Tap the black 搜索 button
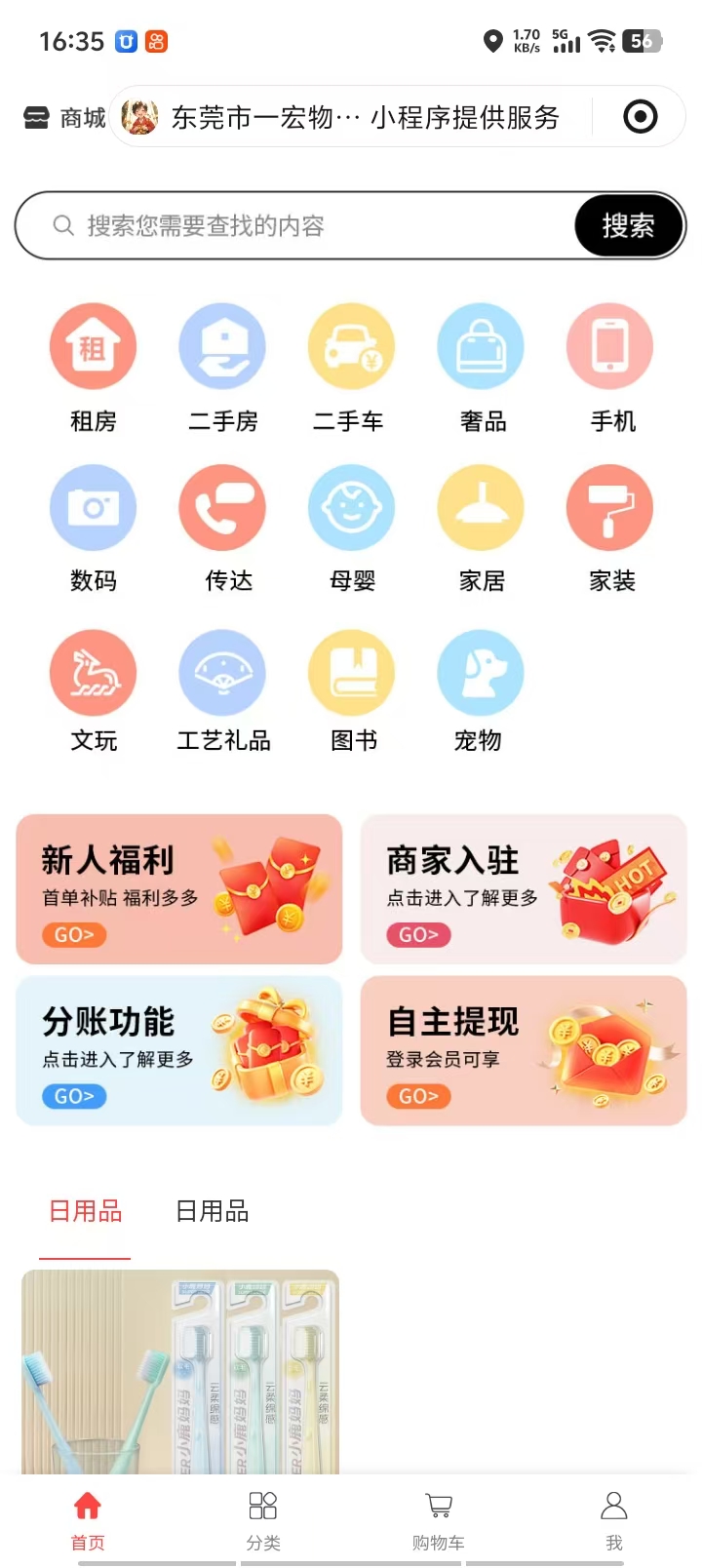This screenshot has height=1568, width=702. 628,226
